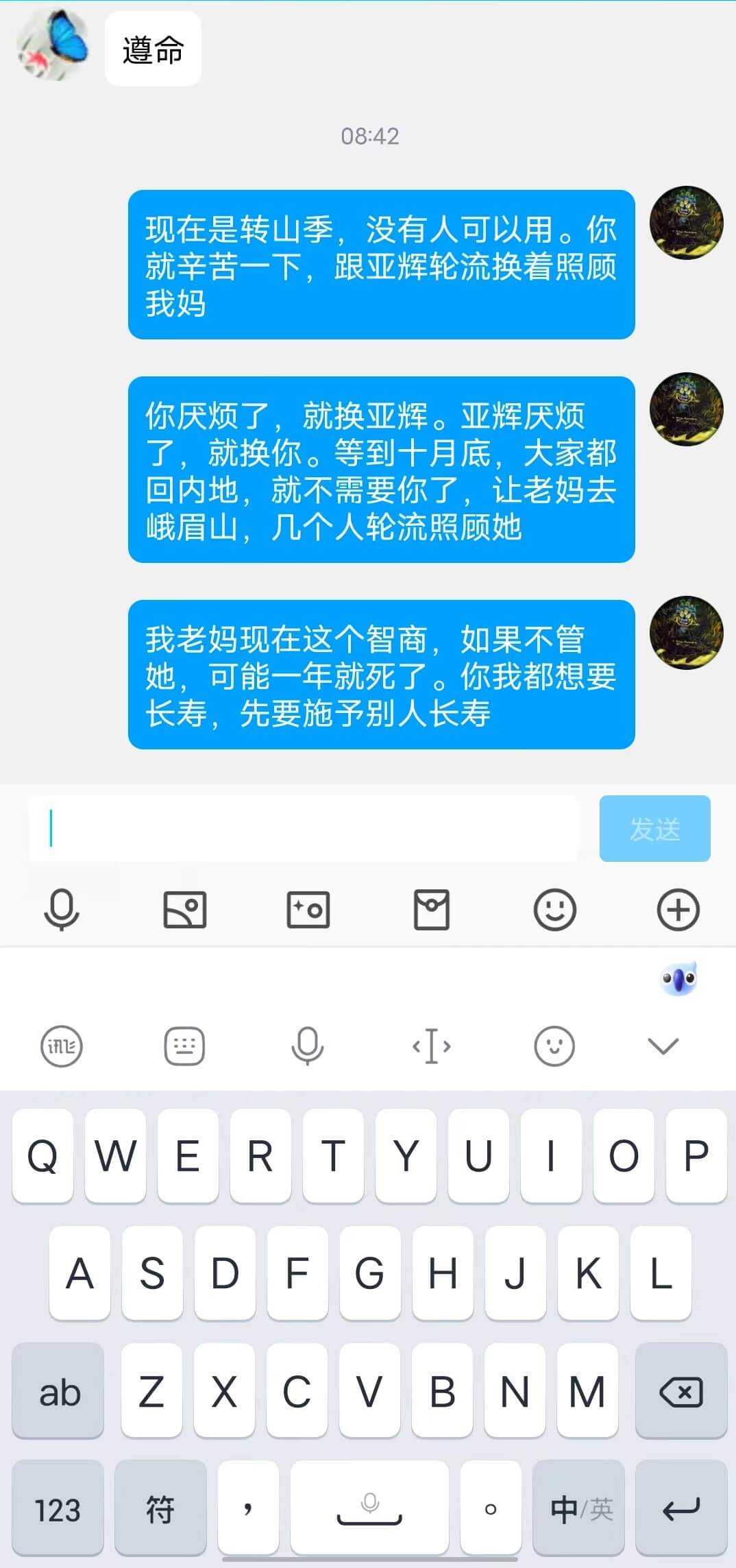The width and height of the screenshot is (736, 1568).
Task: Toggle 中/英 input language key
Action: pos(580,1508)
